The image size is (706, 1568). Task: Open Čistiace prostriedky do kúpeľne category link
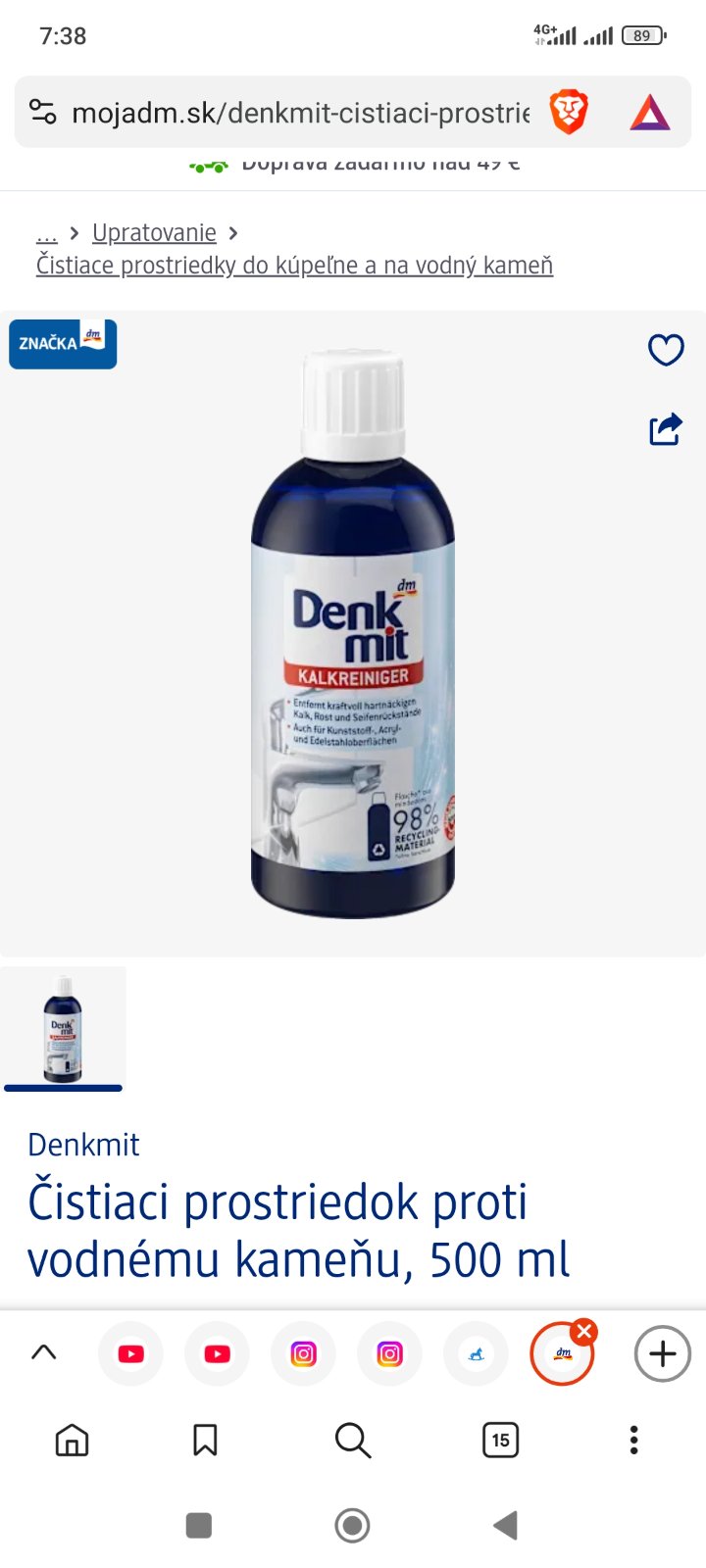pos(294,266)
